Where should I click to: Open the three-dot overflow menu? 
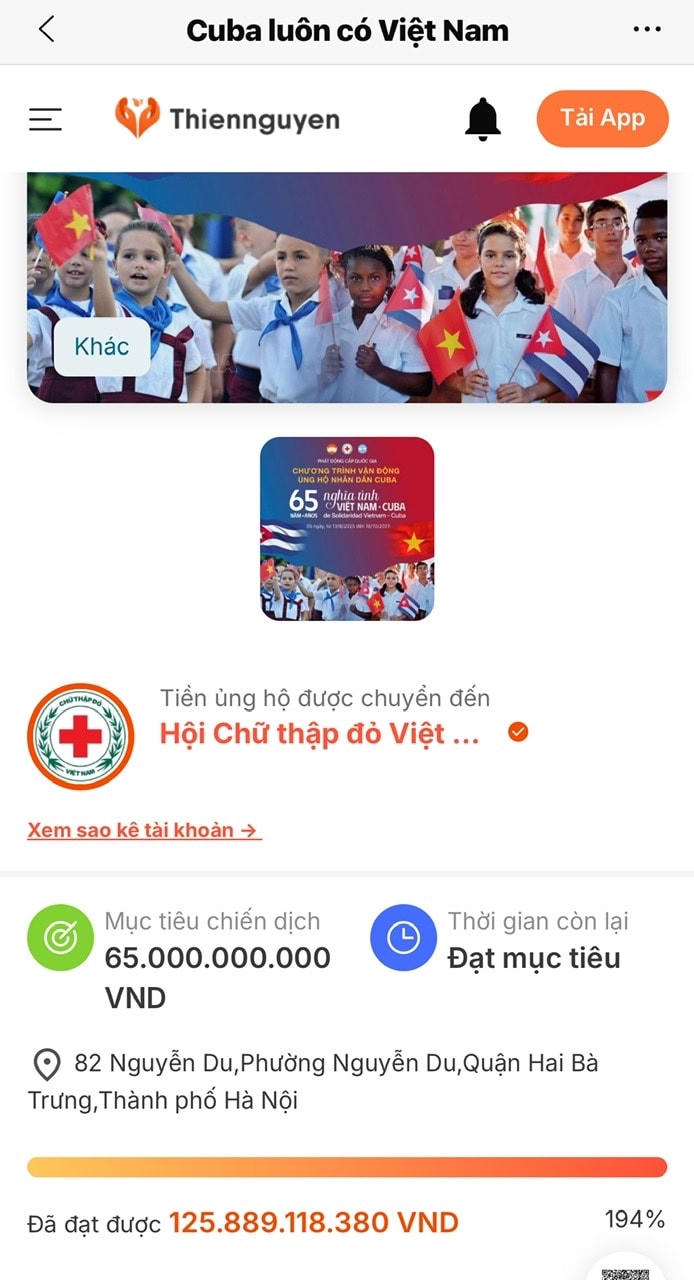647,30
